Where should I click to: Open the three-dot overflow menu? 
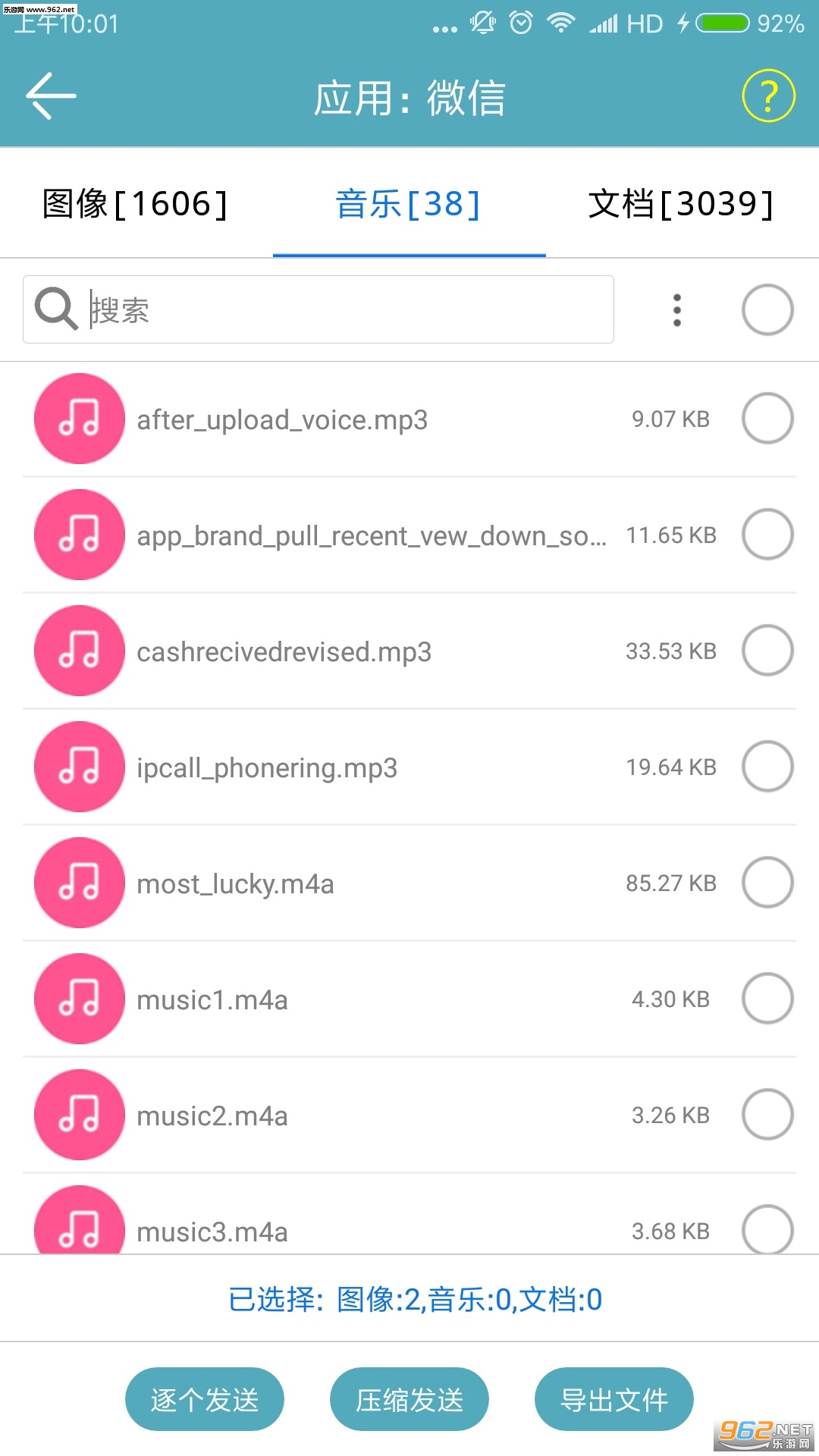677,310
